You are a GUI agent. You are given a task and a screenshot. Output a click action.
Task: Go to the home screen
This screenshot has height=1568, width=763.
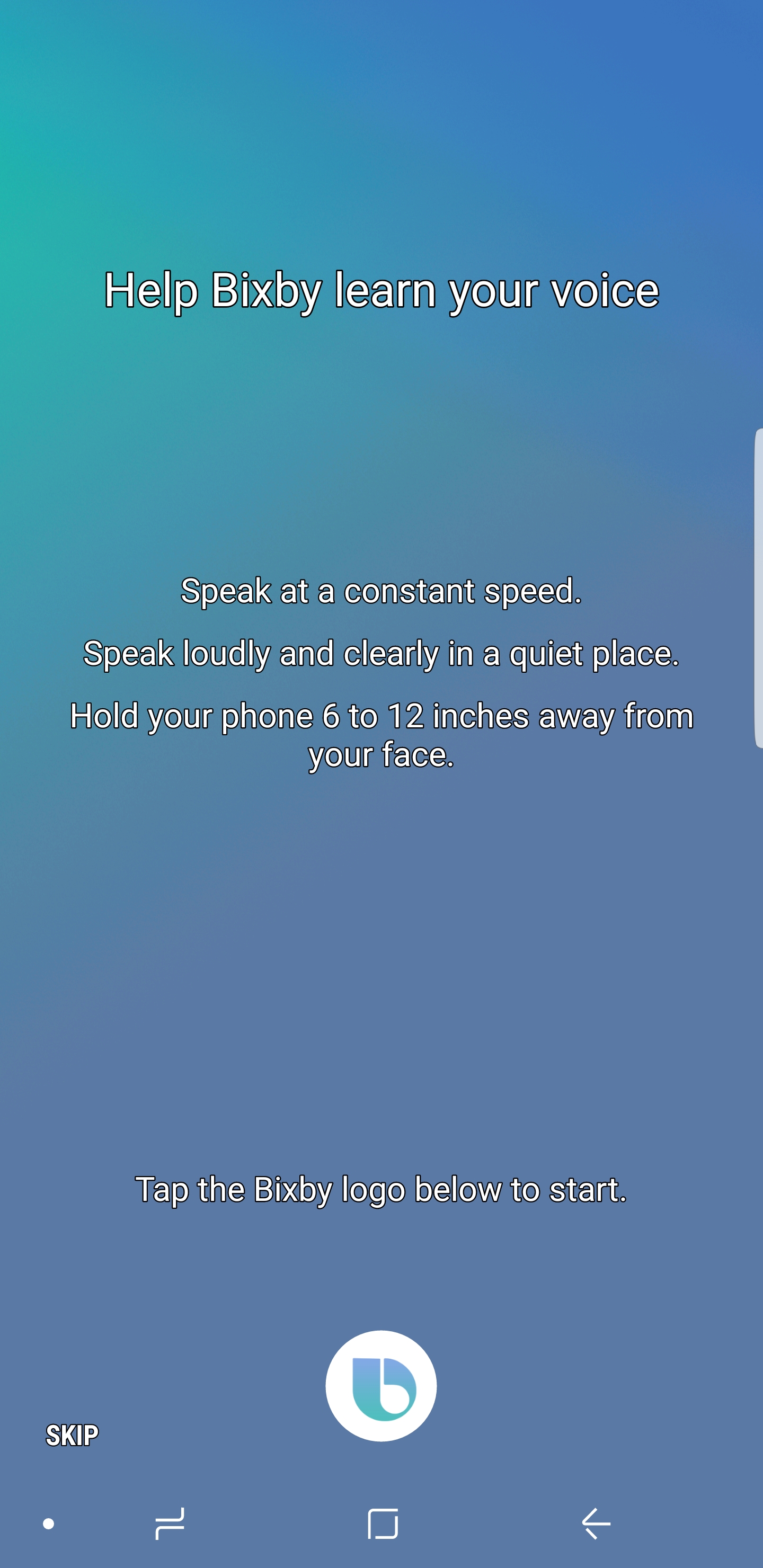point(383,1523)
